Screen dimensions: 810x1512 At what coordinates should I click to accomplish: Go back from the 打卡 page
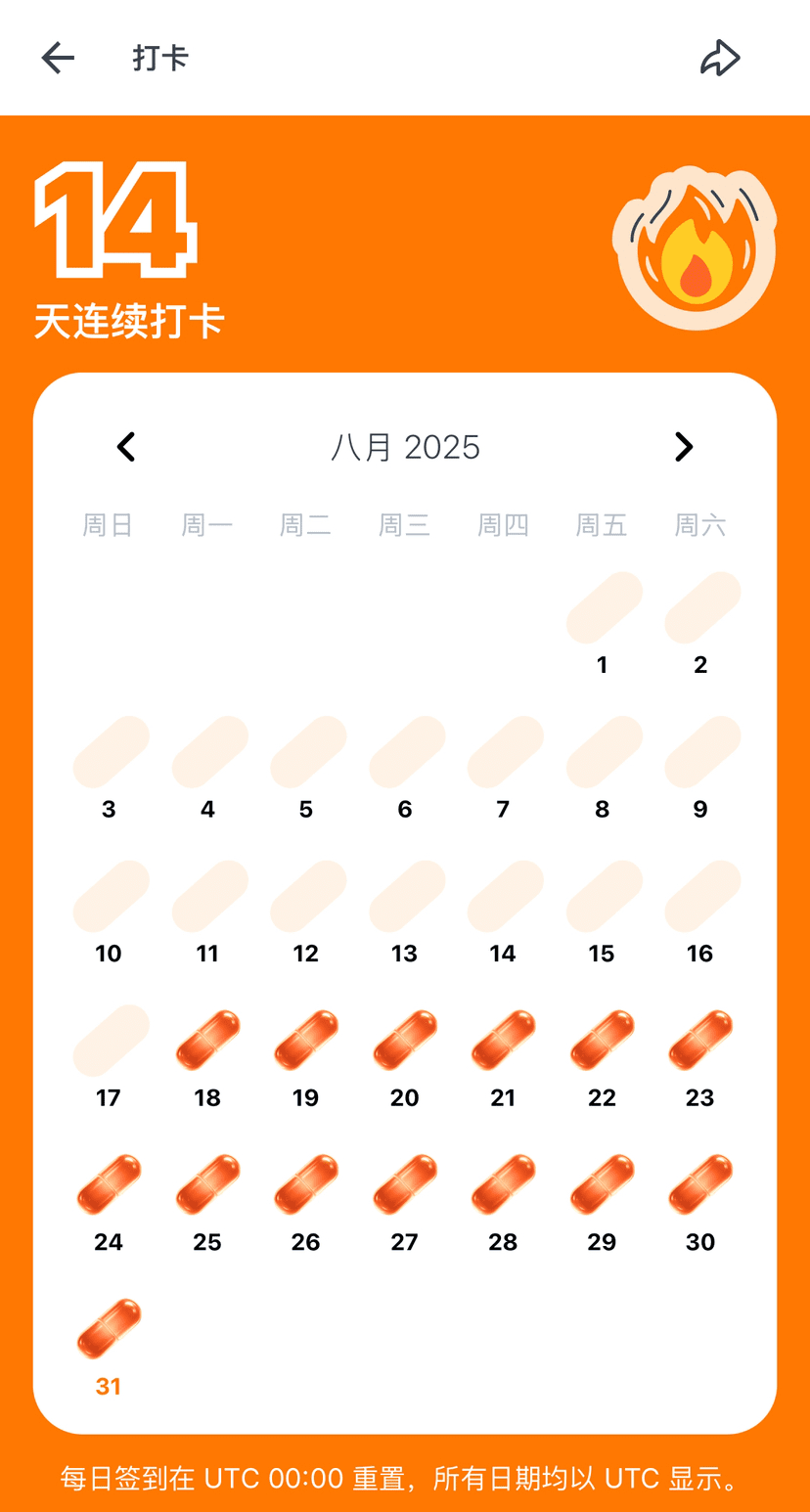pos(58,58)
